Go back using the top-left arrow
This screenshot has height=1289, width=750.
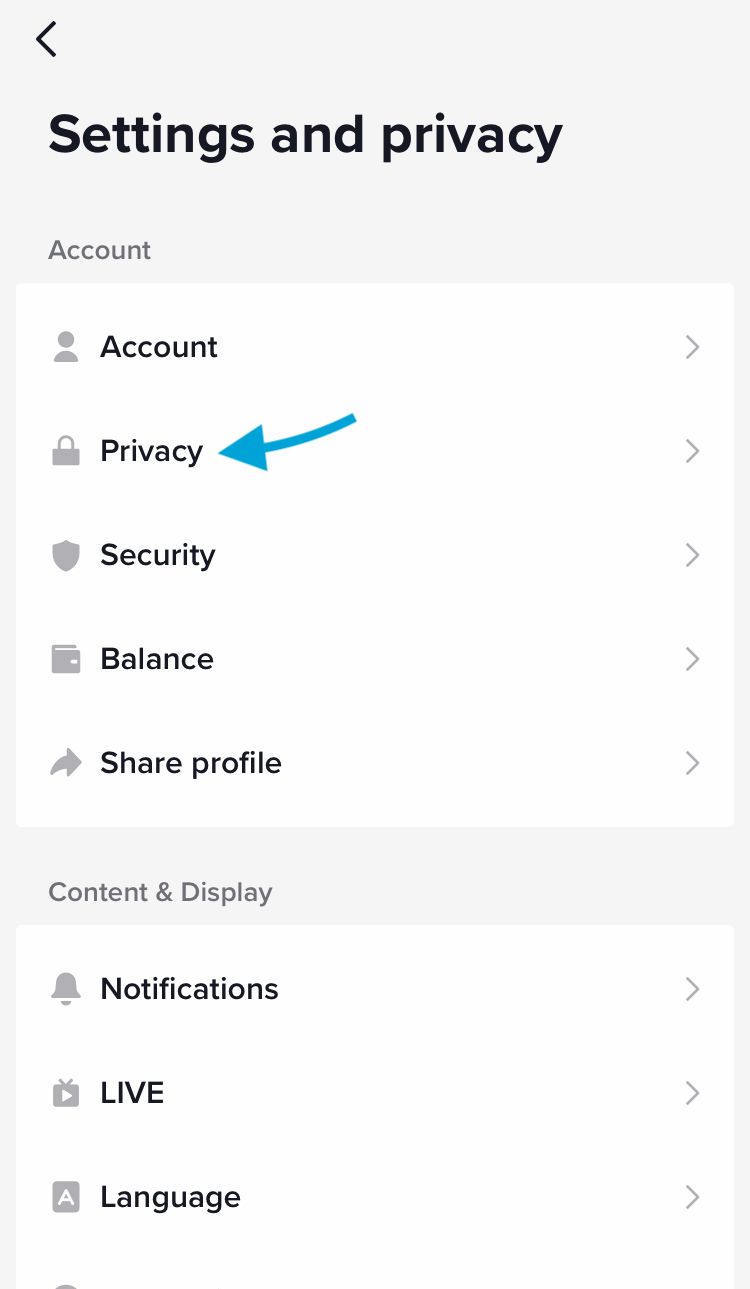[x=46, y=40]
